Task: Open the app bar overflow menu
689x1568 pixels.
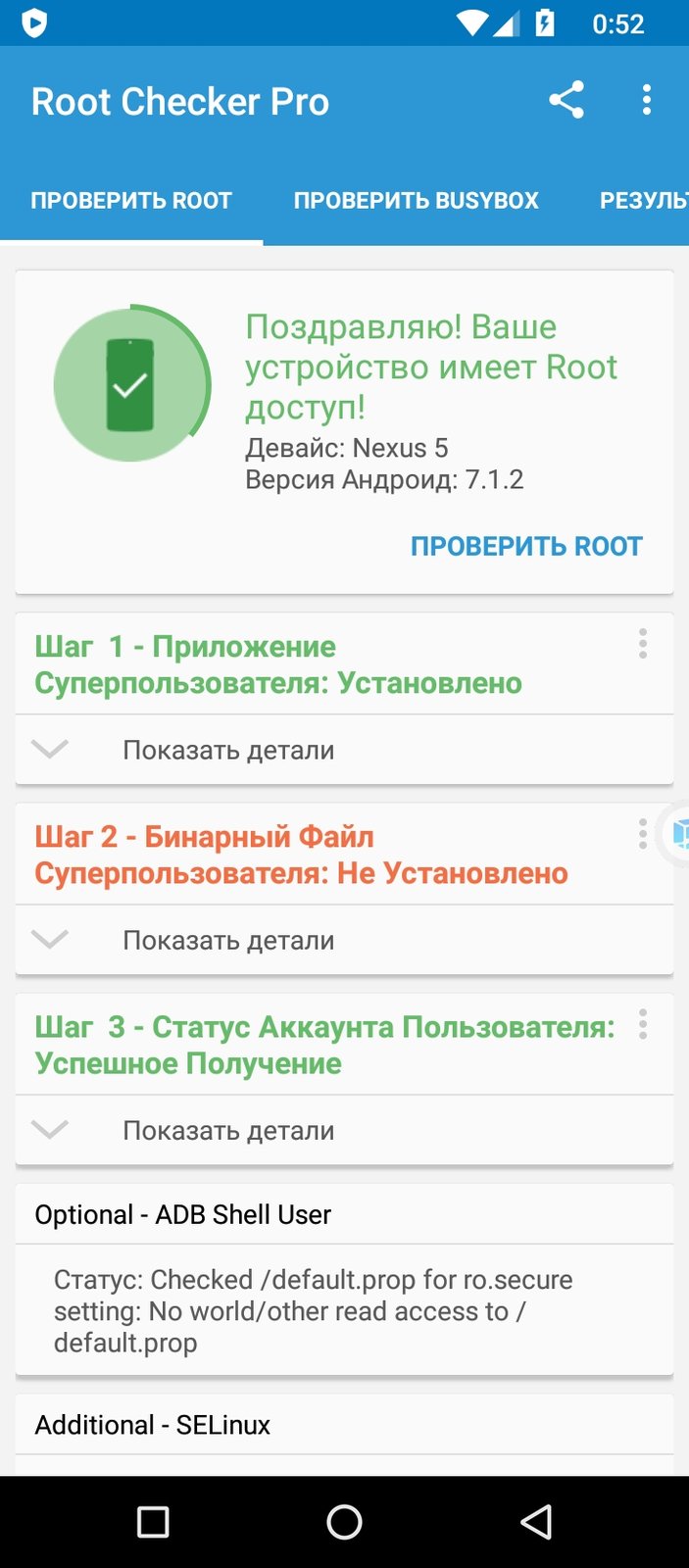Action: point(646,100)
